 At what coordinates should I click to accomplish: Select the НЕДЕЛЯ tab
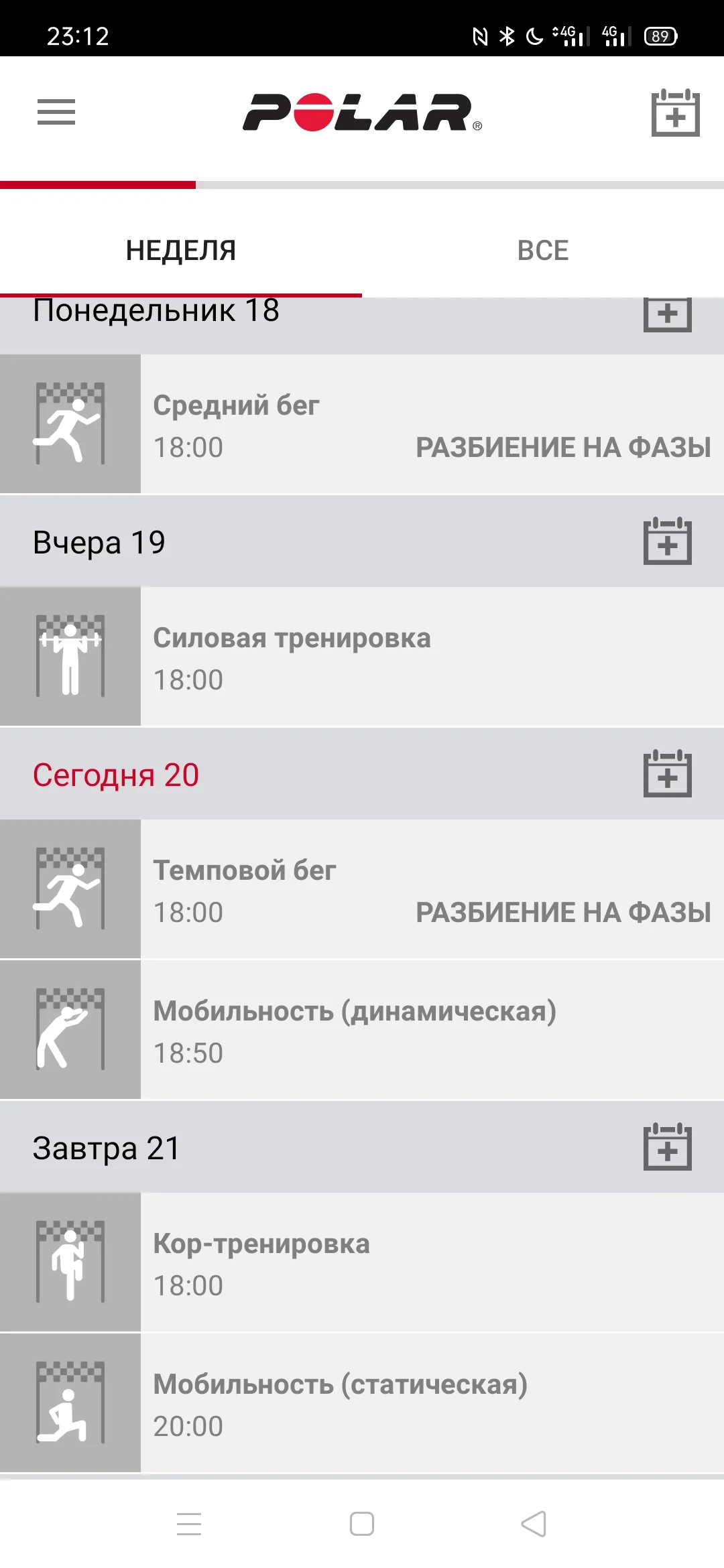point(181,249)
